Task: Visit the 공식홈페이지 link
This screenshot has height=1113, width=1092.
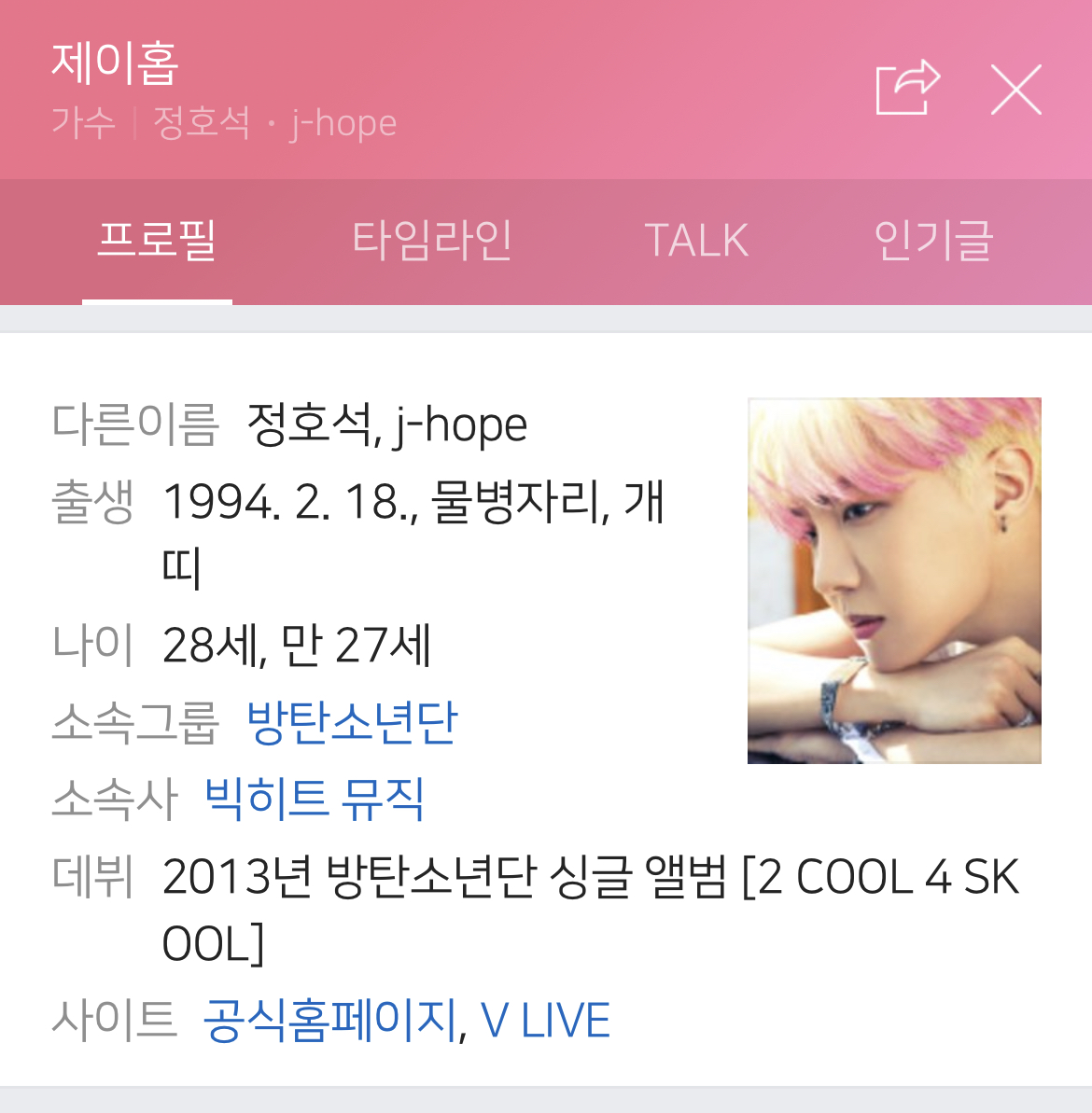Action: coord(330,1020)
